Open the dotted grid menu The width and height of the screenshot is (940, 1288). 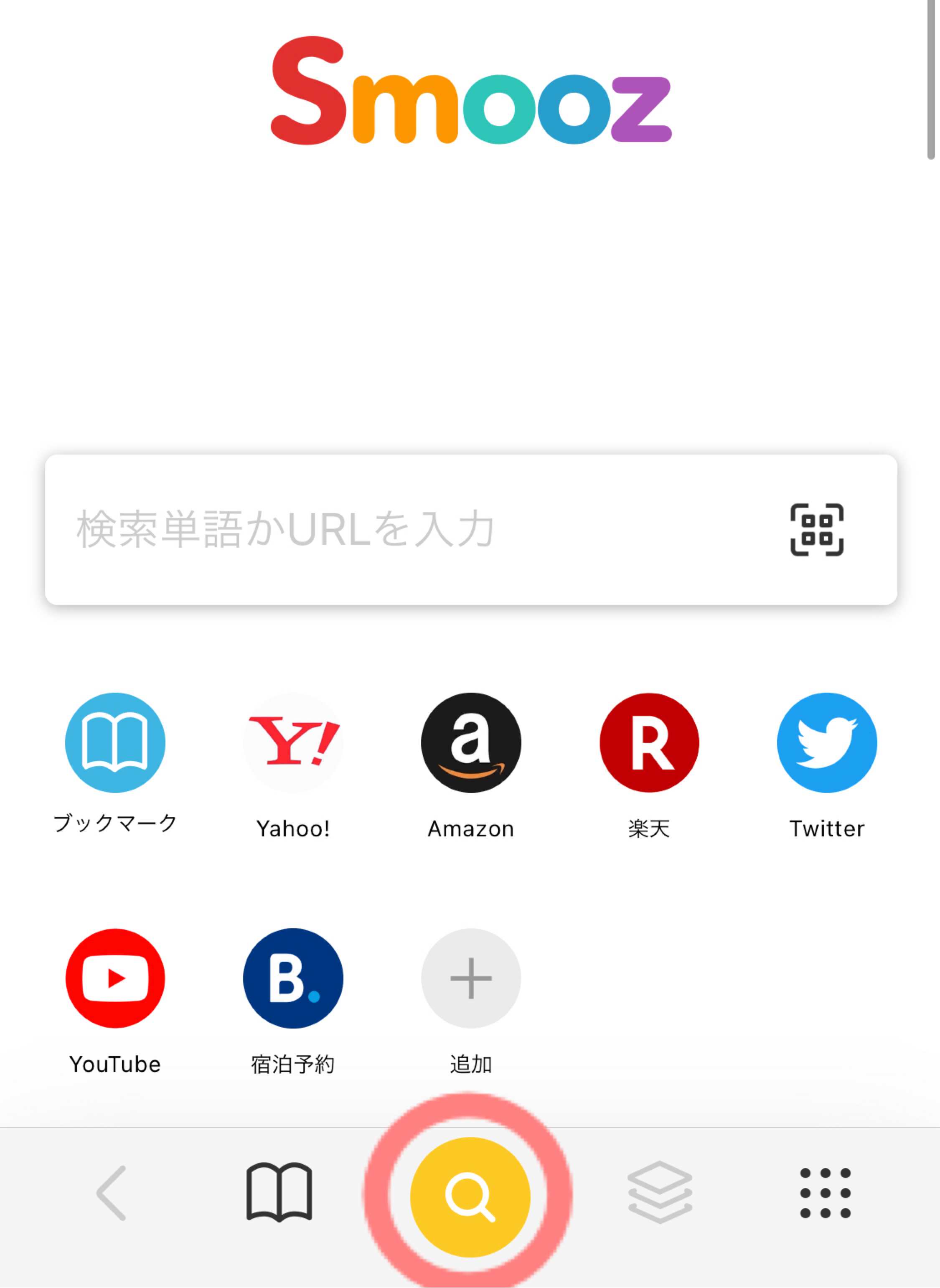[825, 1193]
